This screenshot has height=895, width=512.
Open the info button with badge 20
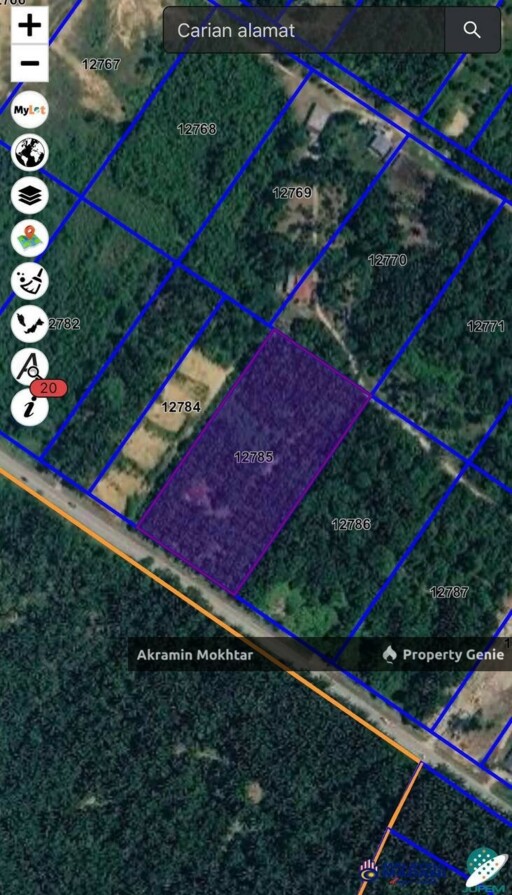coord(30,407)
